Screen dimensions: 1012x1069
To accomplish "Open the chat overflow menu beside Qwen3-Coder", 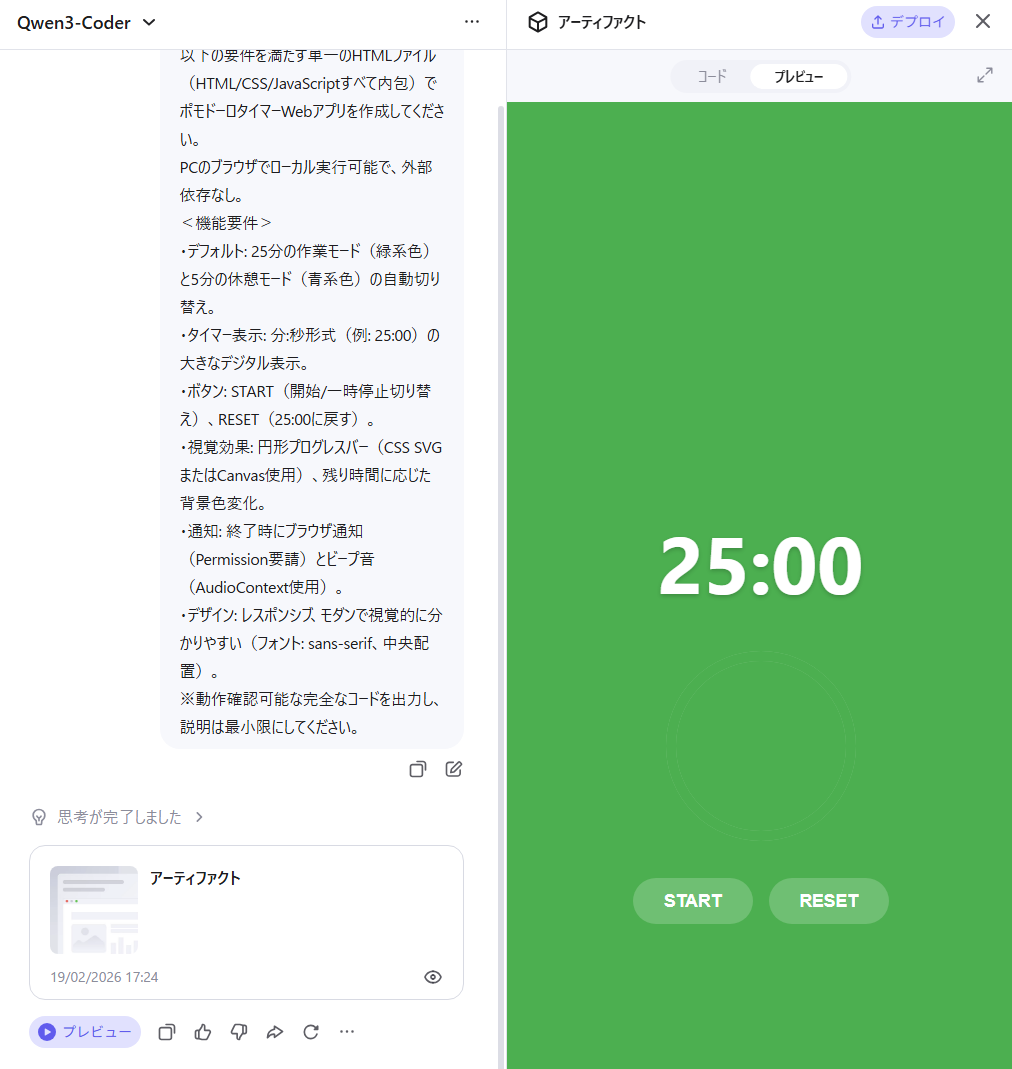I will pyautogui.click(x=472, y=22).
